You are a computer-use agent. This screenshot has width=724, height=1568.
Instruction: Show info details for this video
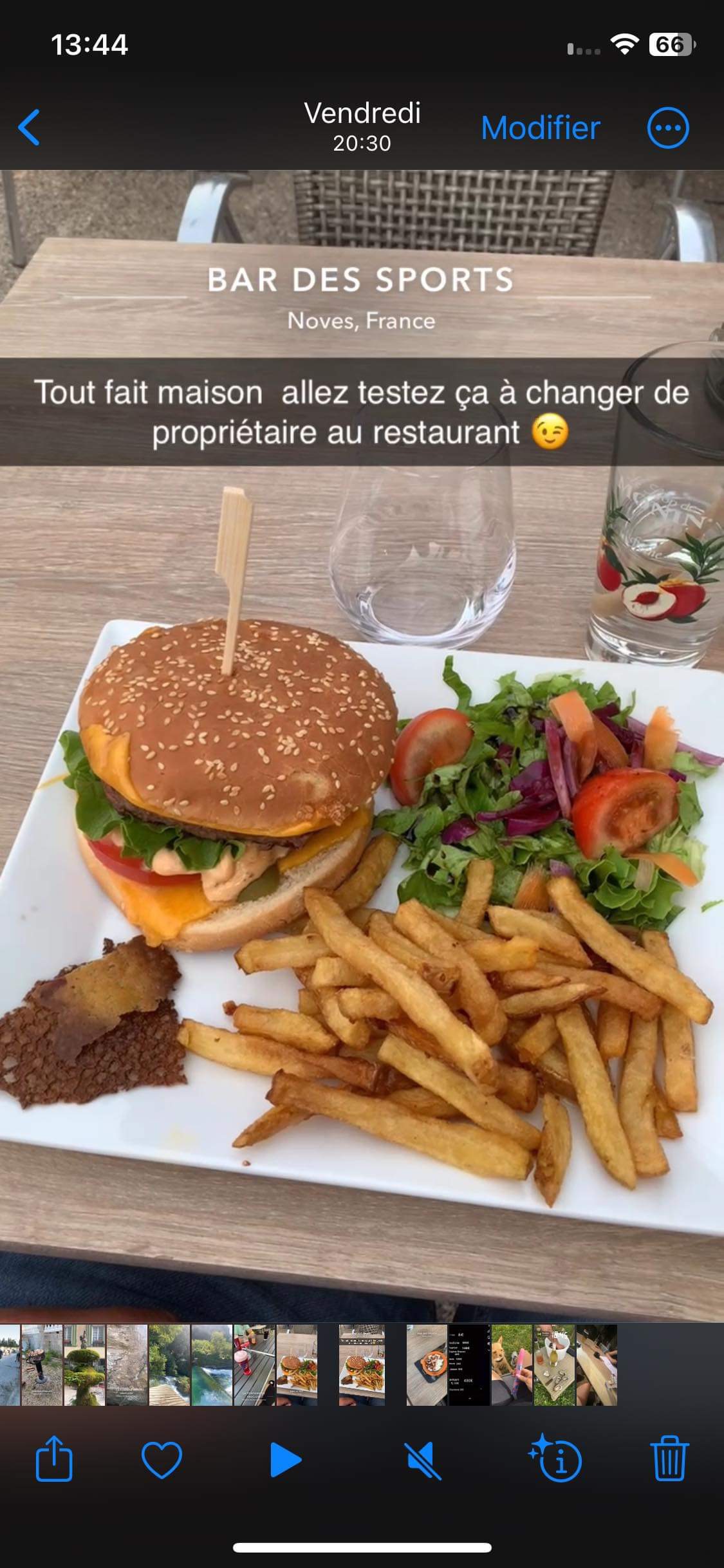coord(556,1460)
